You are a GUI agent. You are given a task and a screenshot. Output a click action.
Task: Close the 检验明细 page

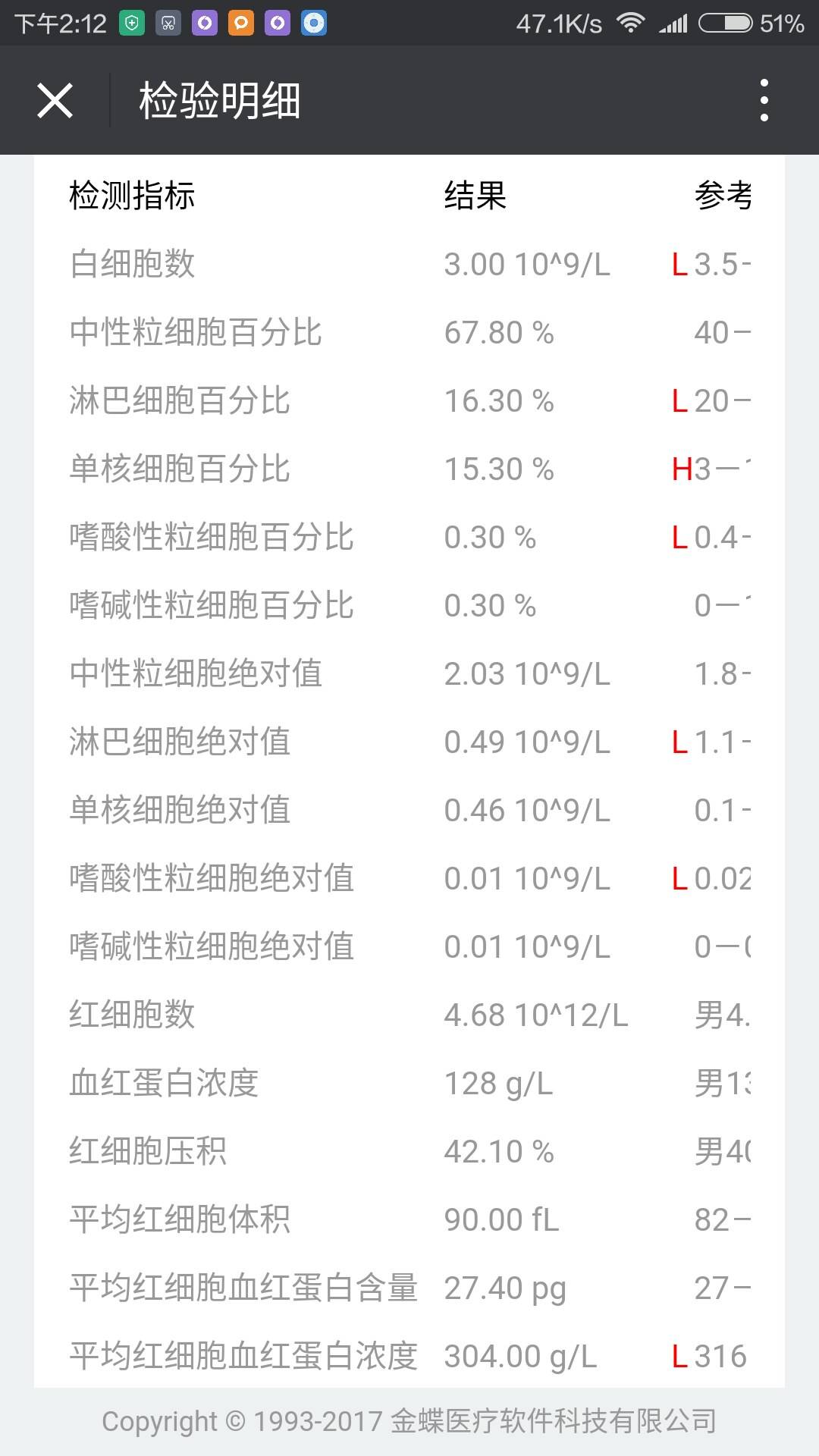click(55, 101)
